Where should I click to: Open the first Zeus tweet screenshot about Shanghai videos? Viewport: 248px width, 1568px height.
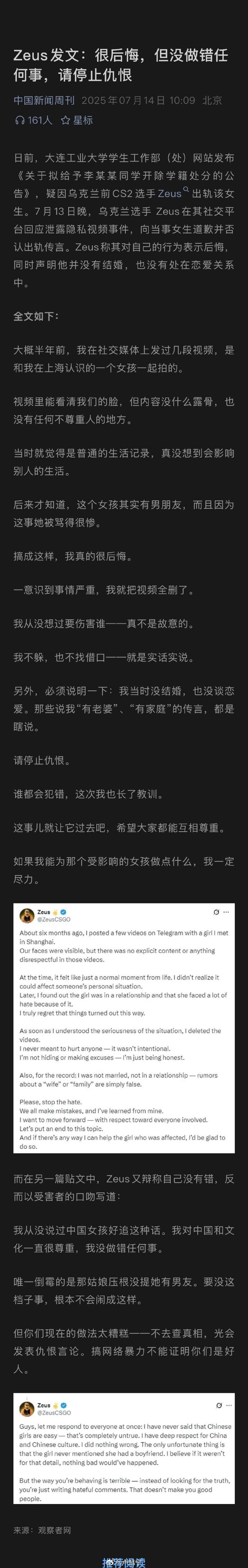(x=124, y=1028)
